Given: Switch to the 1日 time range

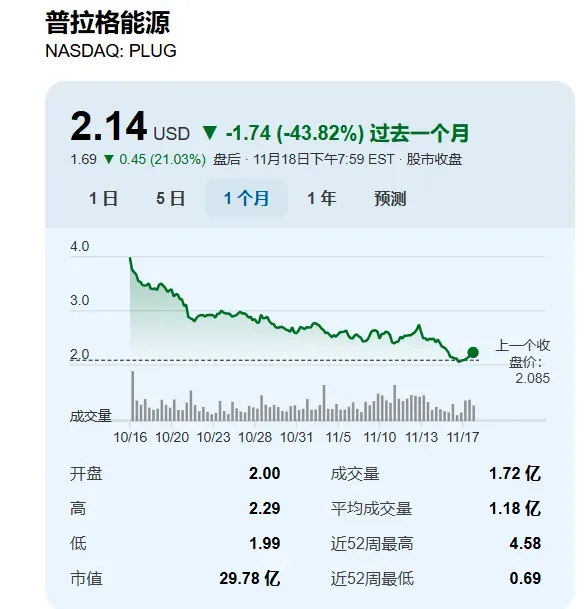Looking at the screenshot, I should [x=103, y=198].
